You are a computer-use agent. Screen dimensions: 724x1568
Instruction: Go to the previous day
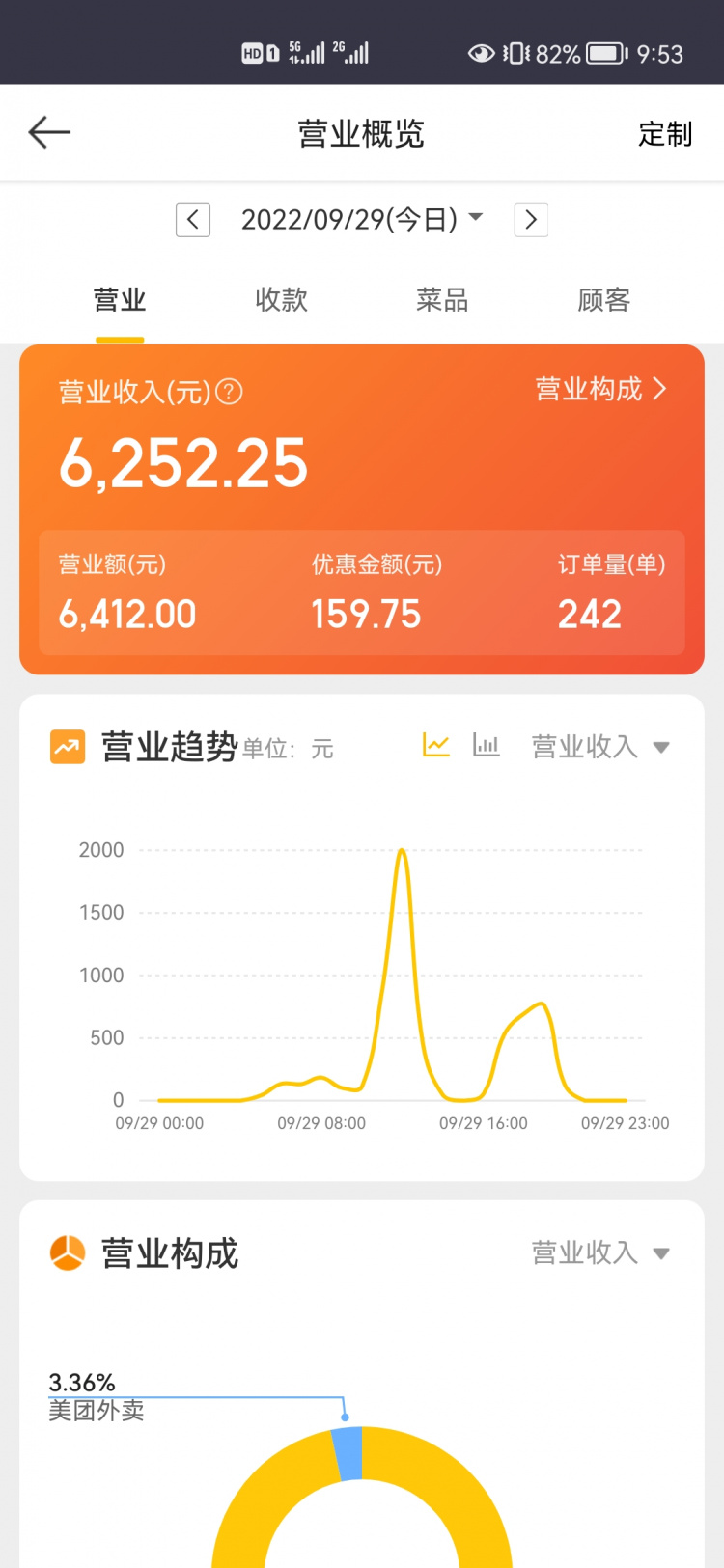coord(193,220)
